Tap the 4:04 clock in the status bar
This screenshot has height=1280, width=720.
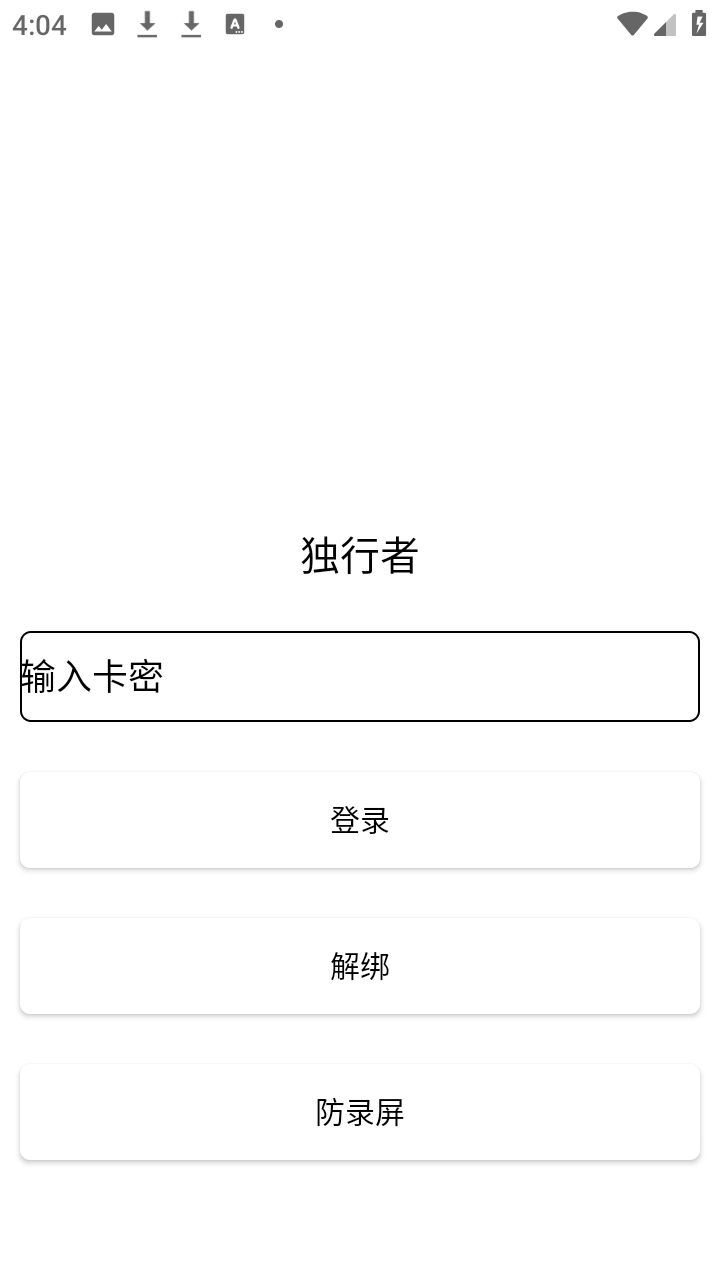(38, 24)
